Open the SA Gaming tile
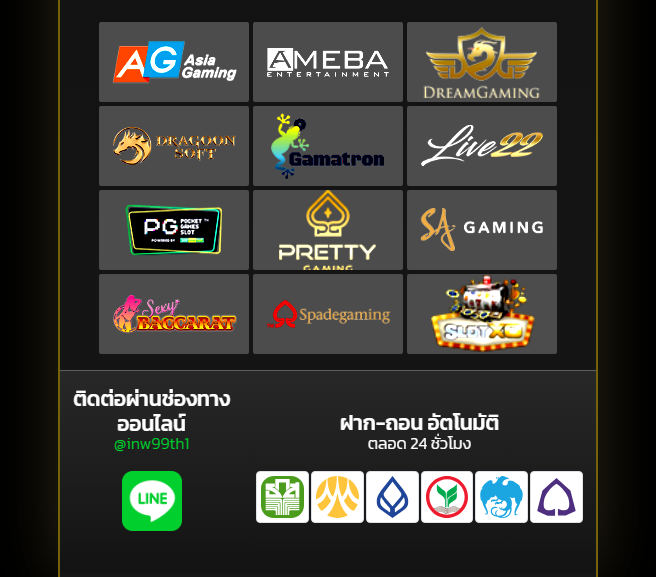 click(481, 230)
